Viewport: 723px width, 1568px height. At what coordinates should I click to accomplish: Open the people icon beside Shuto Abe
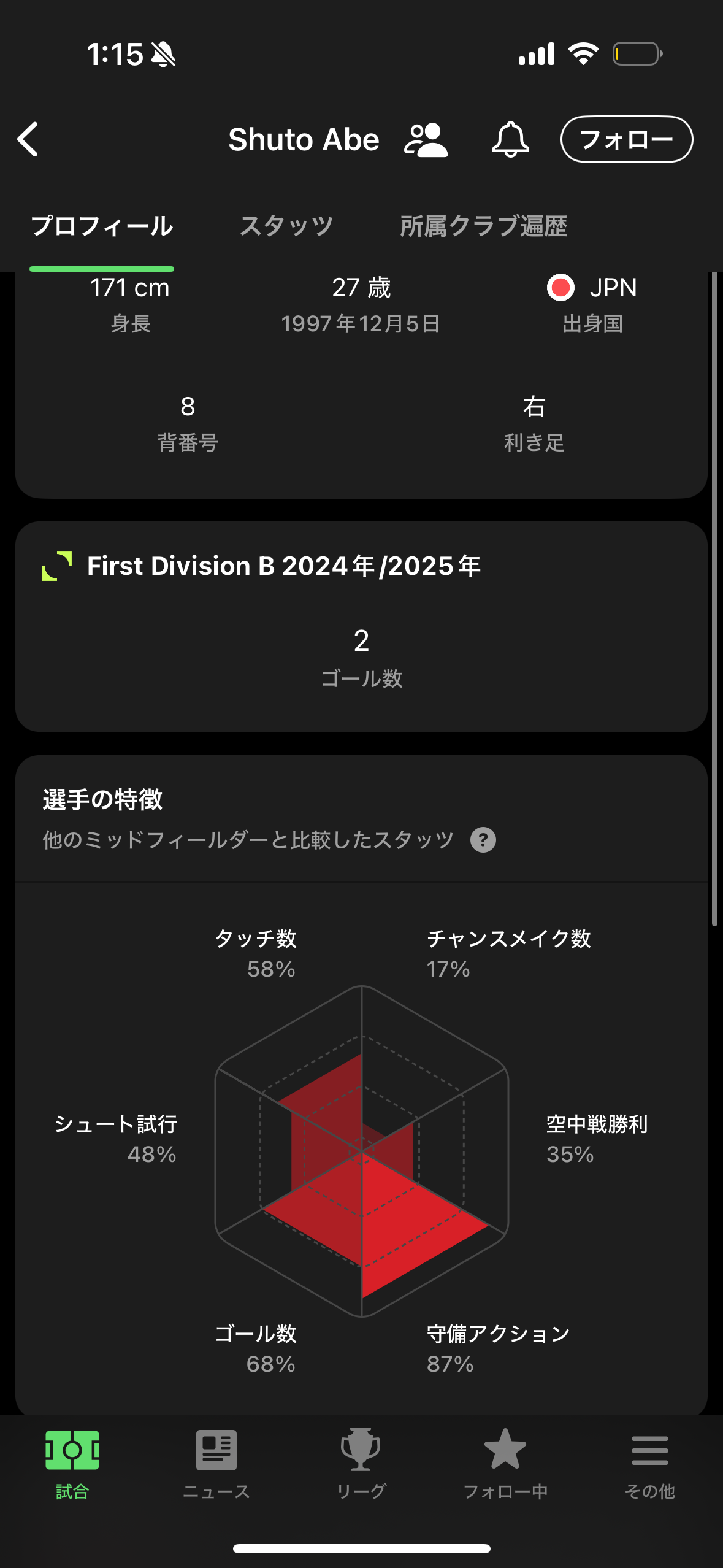(x=426, y=140)
